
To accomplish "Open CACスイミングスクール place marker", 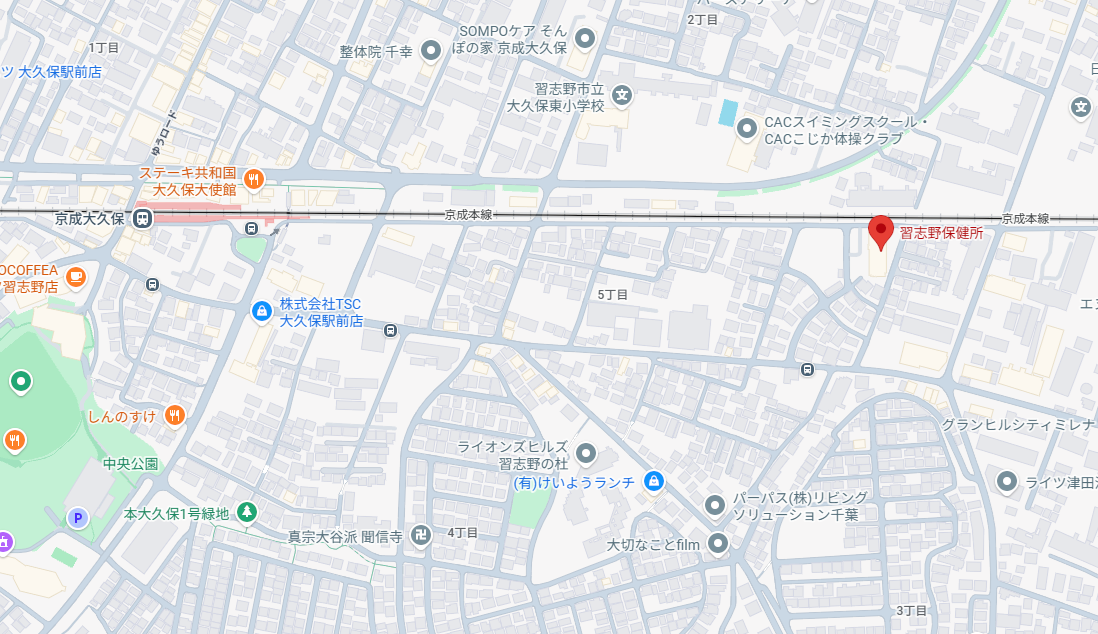I will tap(747, 128).
